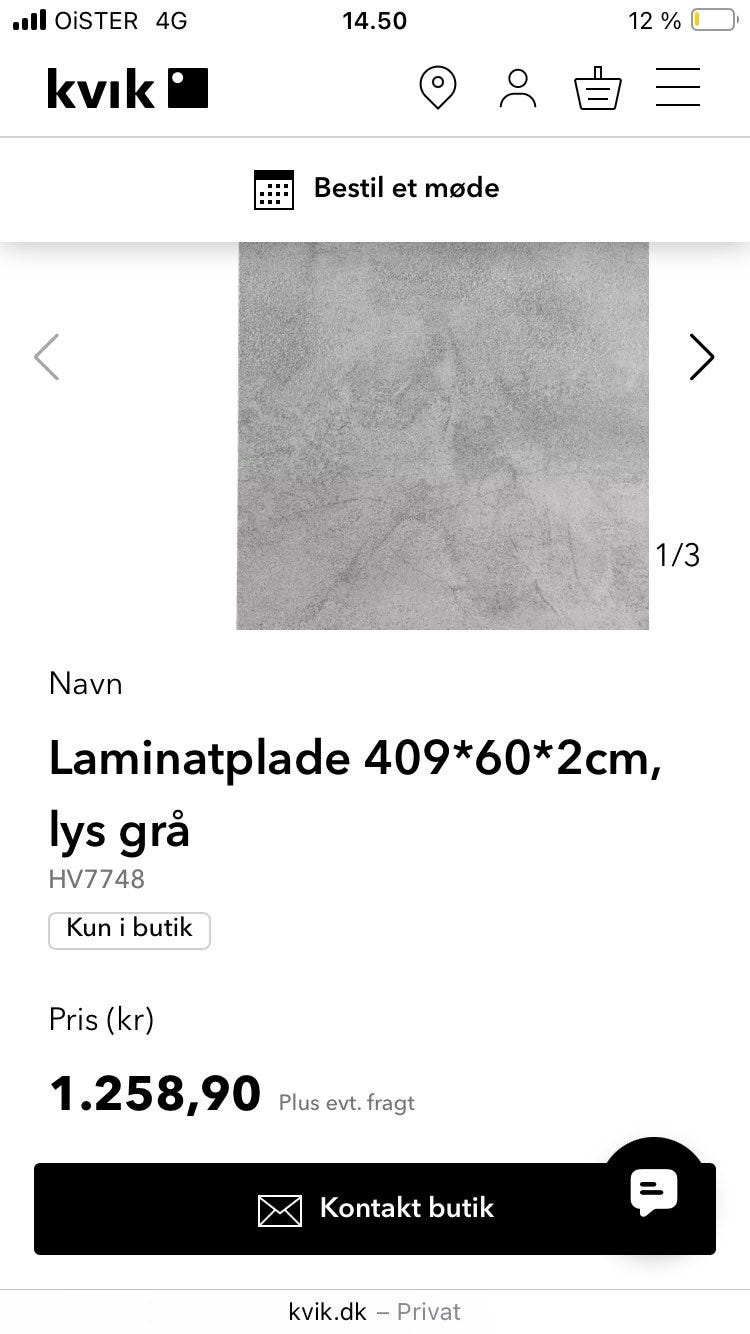Click the envelope icon in Kontakt butik
Screen dimensions: 750x1334
point(280,1209)
